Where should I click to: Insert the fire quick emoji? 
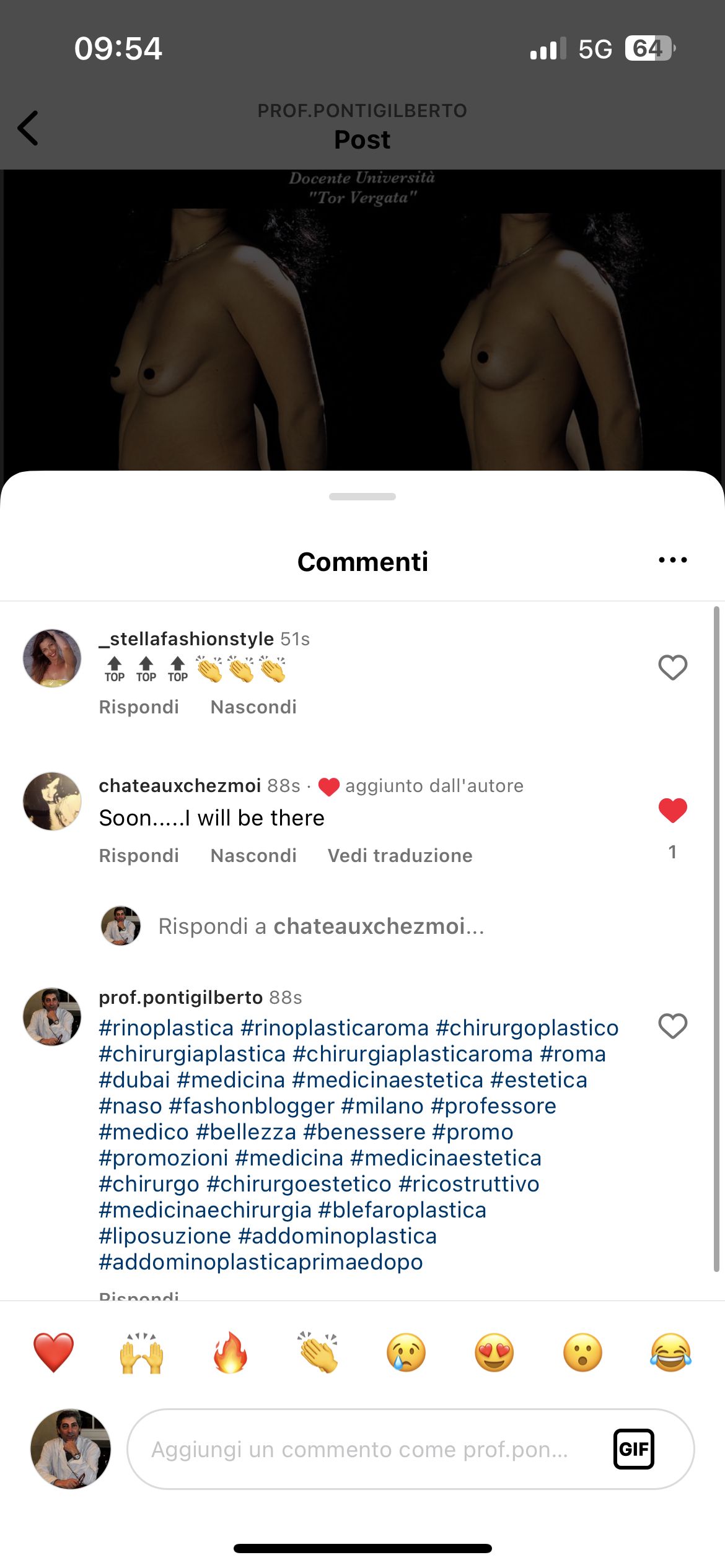coord(230,1352)
